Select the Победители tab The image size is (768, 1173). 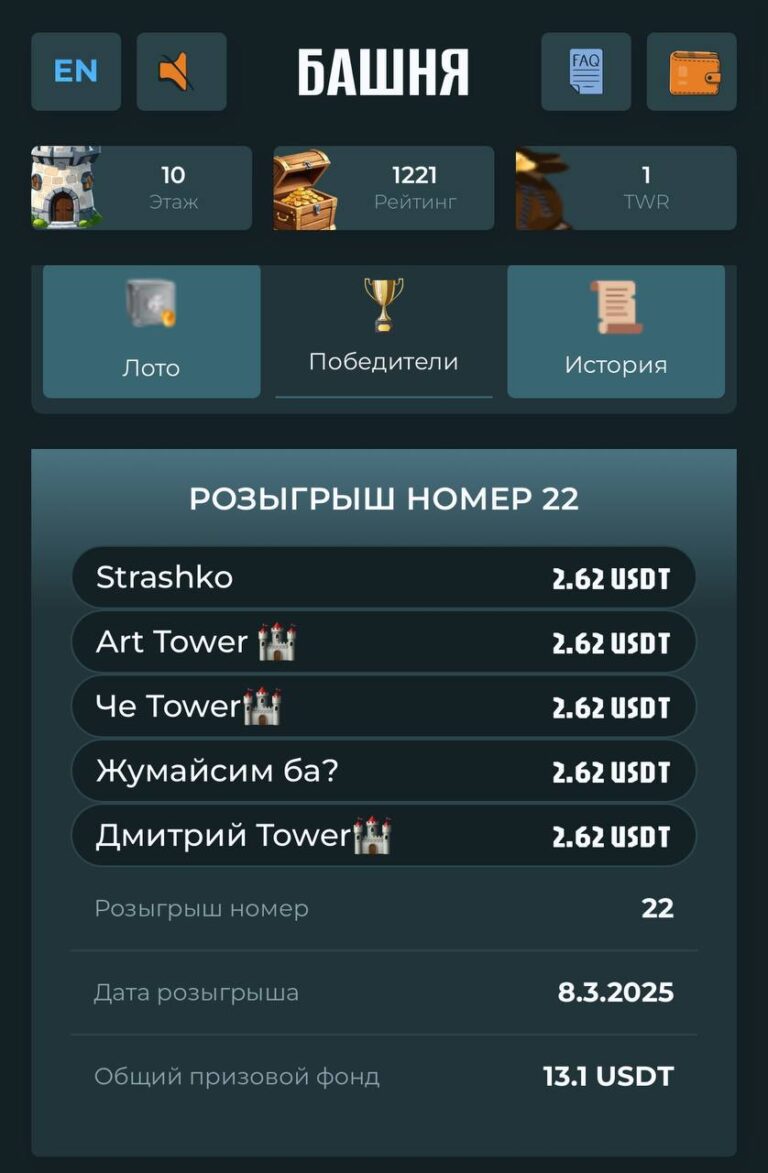coord(384,331)
